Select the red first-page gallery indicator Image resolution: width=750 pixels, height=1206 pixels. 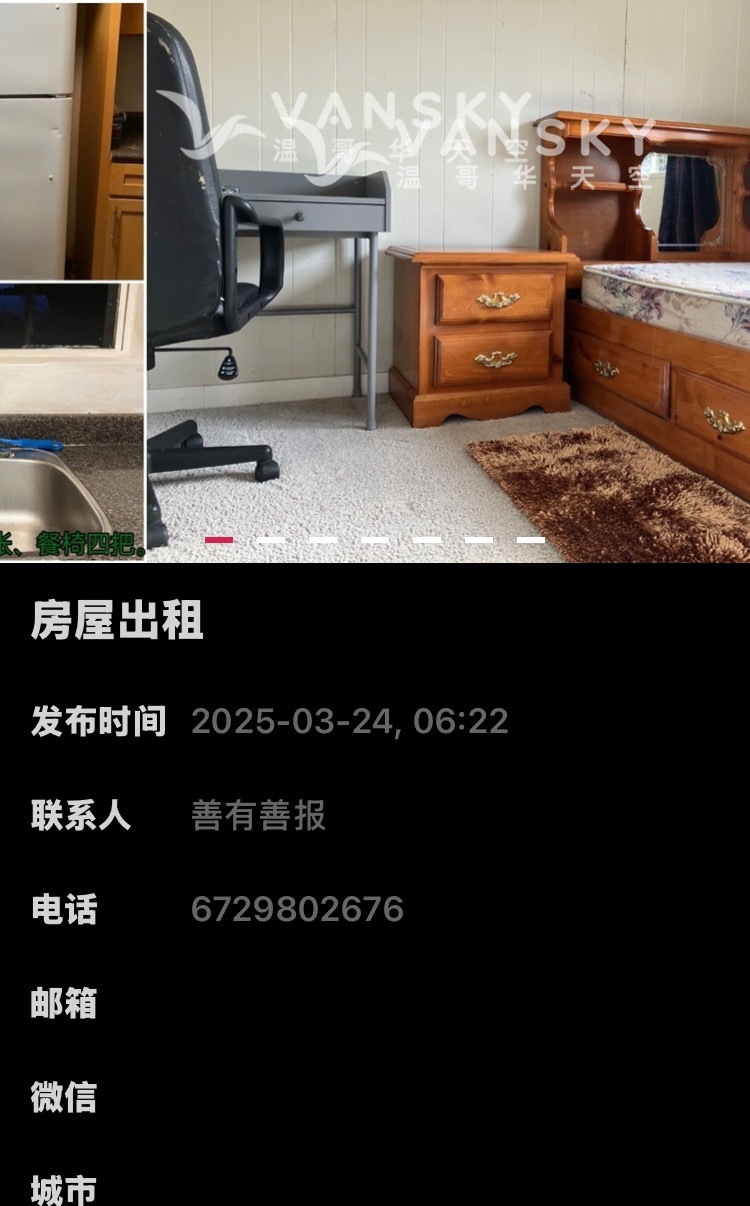pos(219,540)
